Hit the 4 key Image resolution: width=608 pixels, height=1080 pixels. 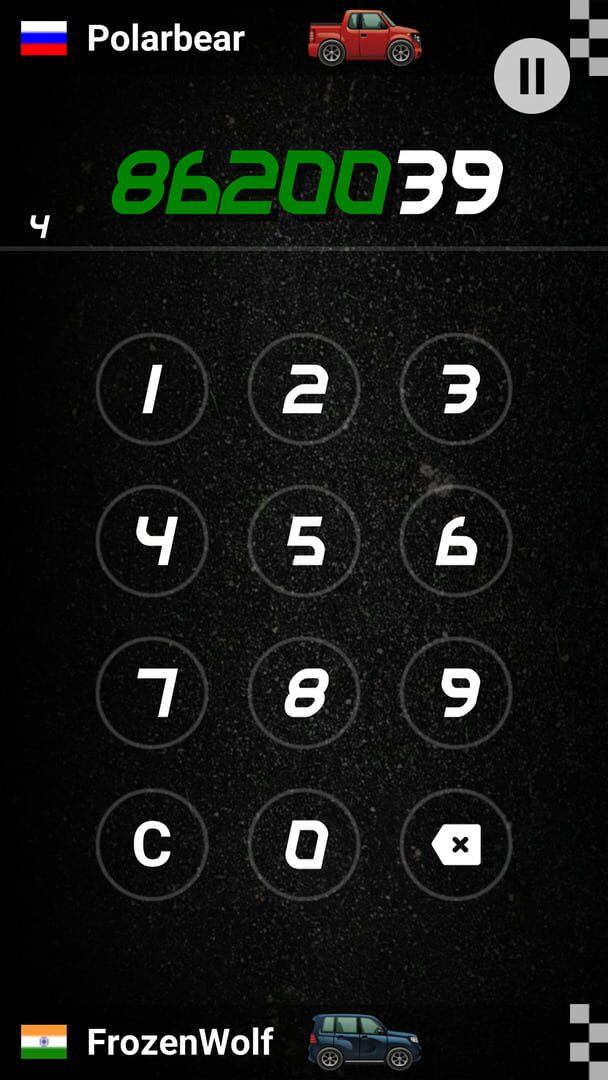[151, 541]
